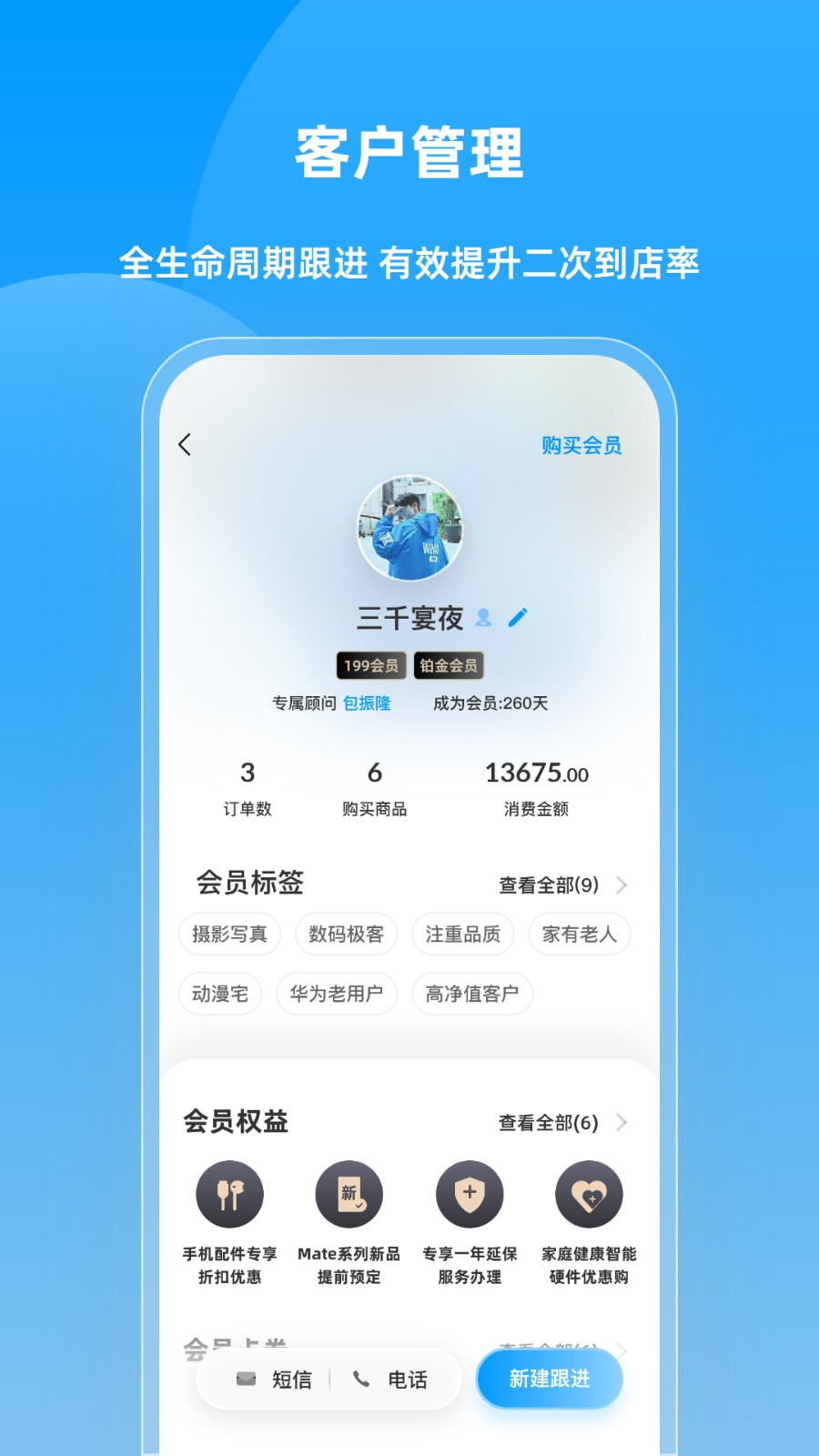Screen dimensions: 819x1456
Task: Toggle the 199会员 membership badge
Action: (x=369, y=665)
